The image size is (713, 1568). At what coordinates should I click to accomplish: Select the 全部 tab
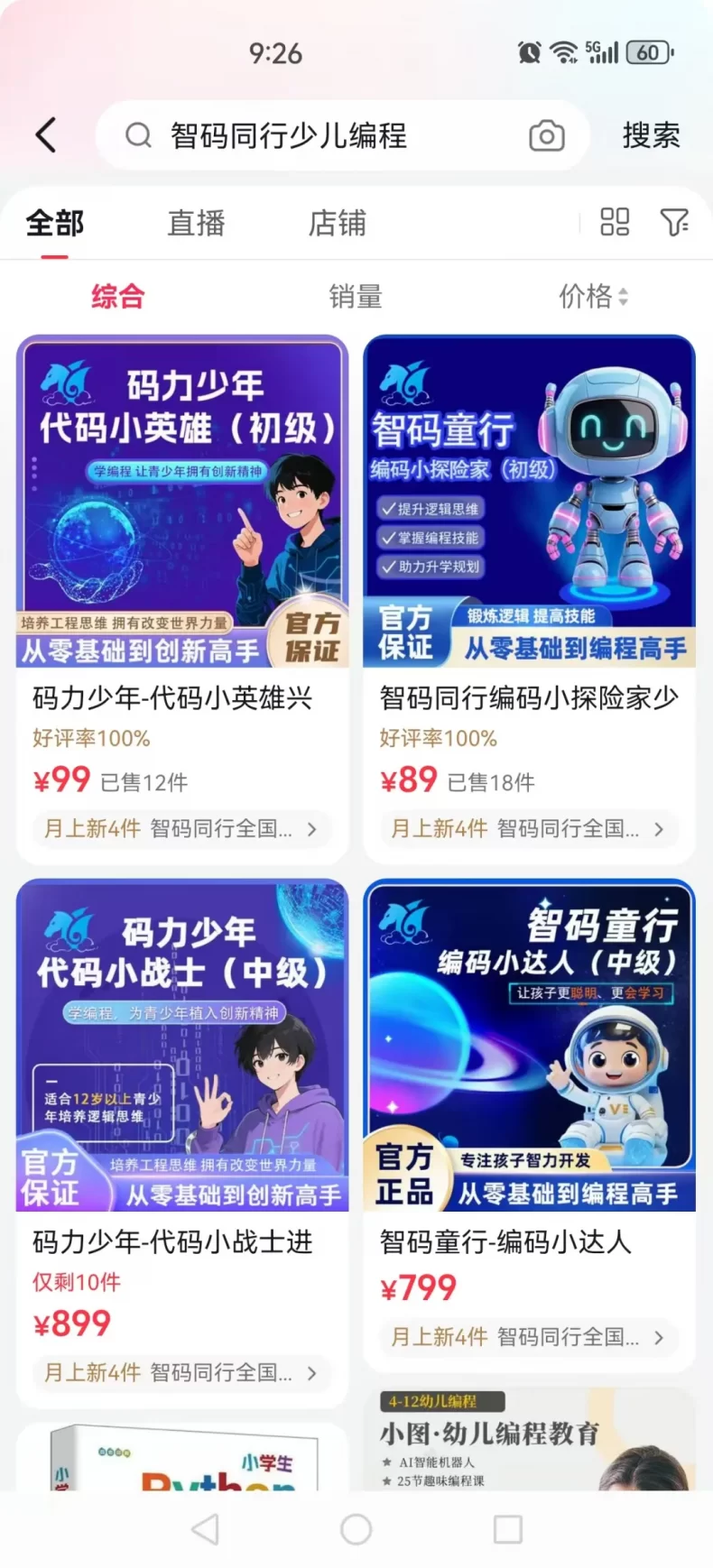55,223
